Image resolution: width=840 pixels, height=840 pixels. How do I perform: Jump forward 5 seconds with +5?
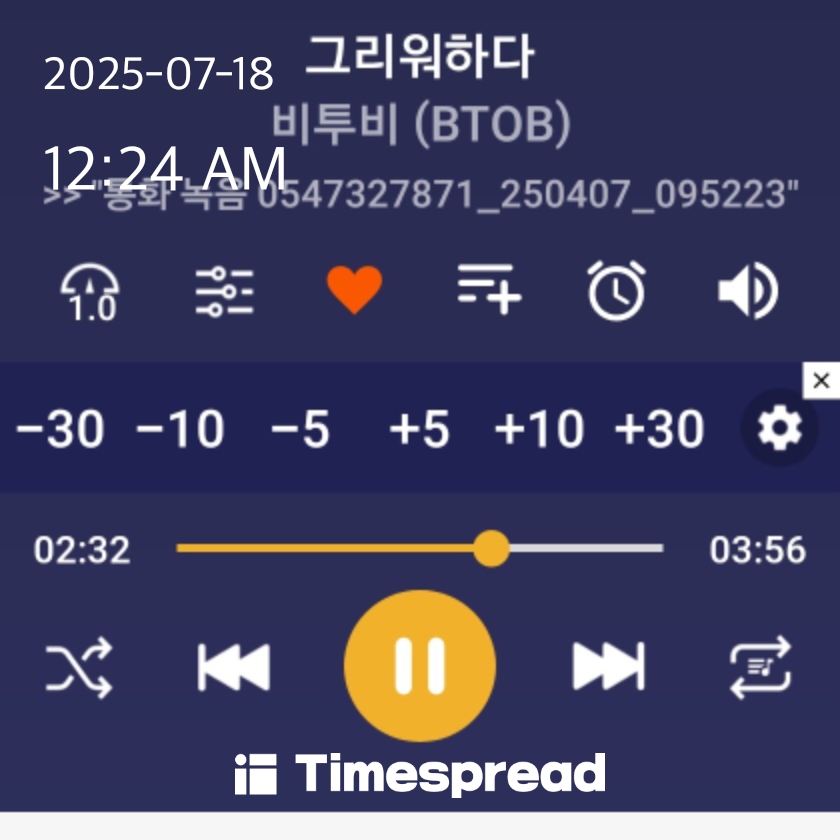419,430
